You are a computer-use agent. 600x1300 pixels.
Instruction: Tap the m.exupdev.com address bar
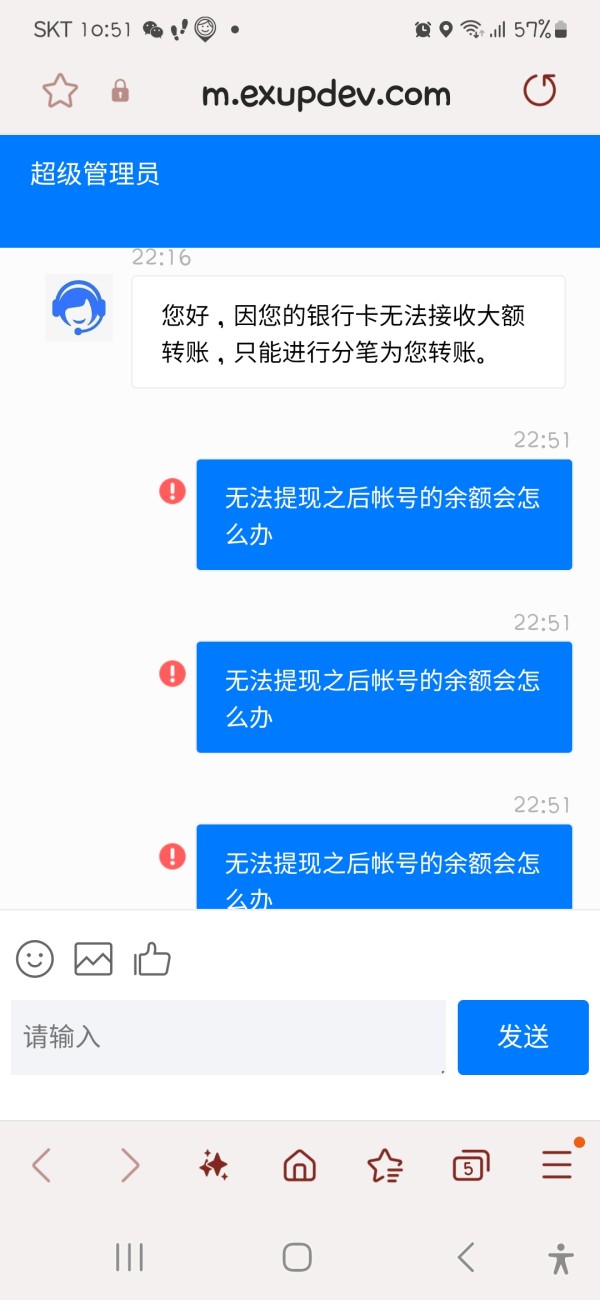(326, 94)
